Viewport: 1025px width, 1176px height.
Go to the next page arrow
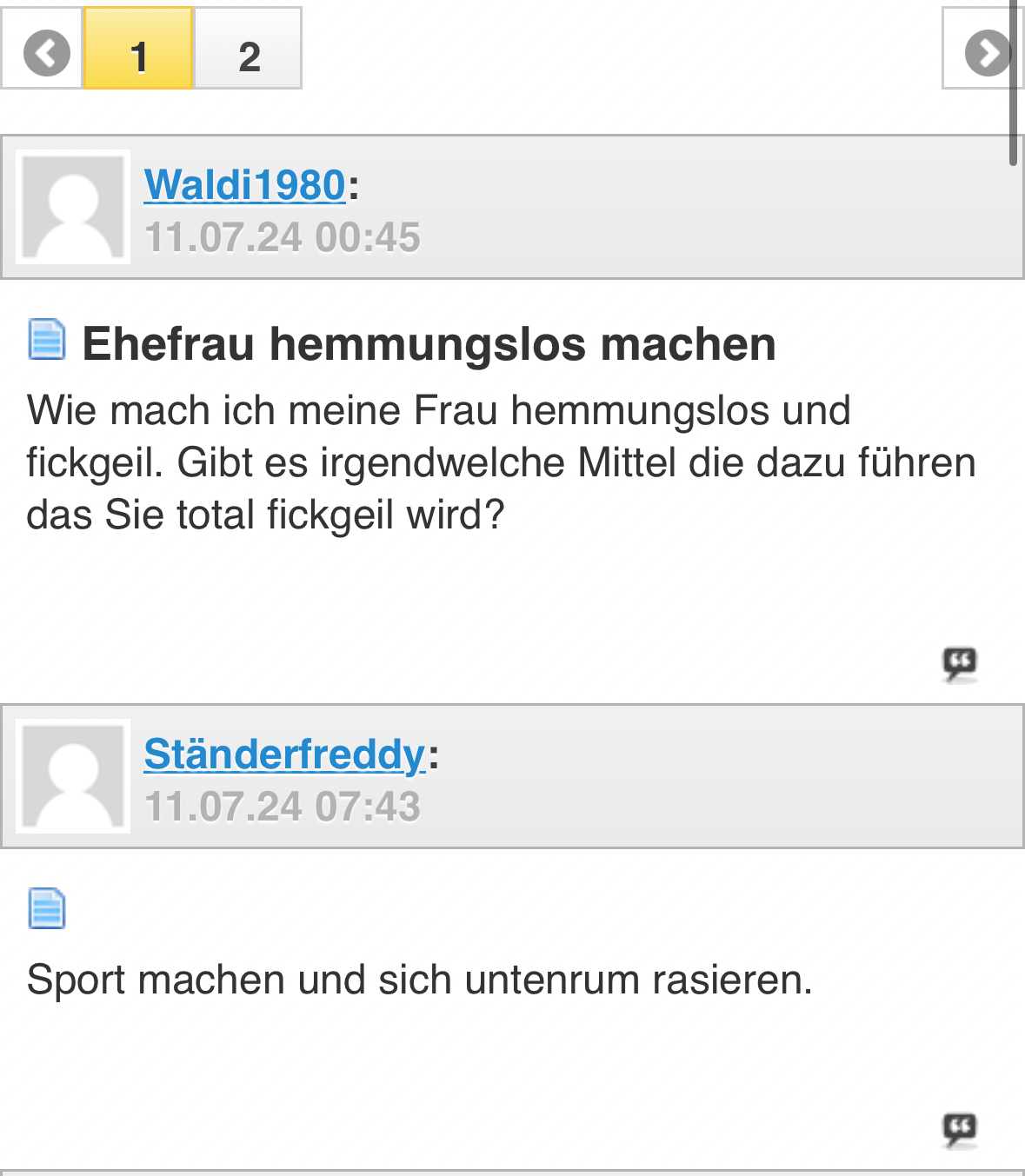(x=986, y=53)
